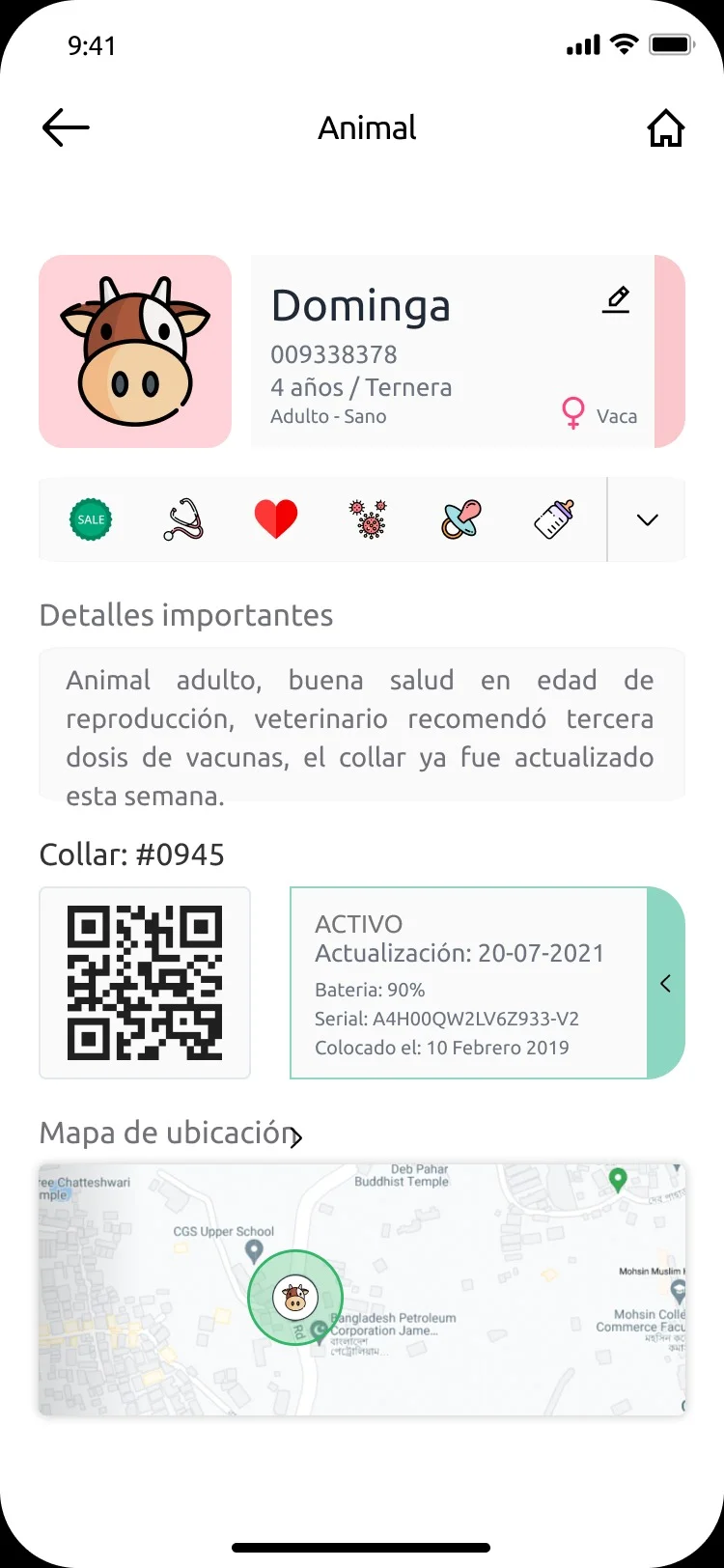
Task: Tap the green SALE badge icon
Action: [x=91, y=519]
